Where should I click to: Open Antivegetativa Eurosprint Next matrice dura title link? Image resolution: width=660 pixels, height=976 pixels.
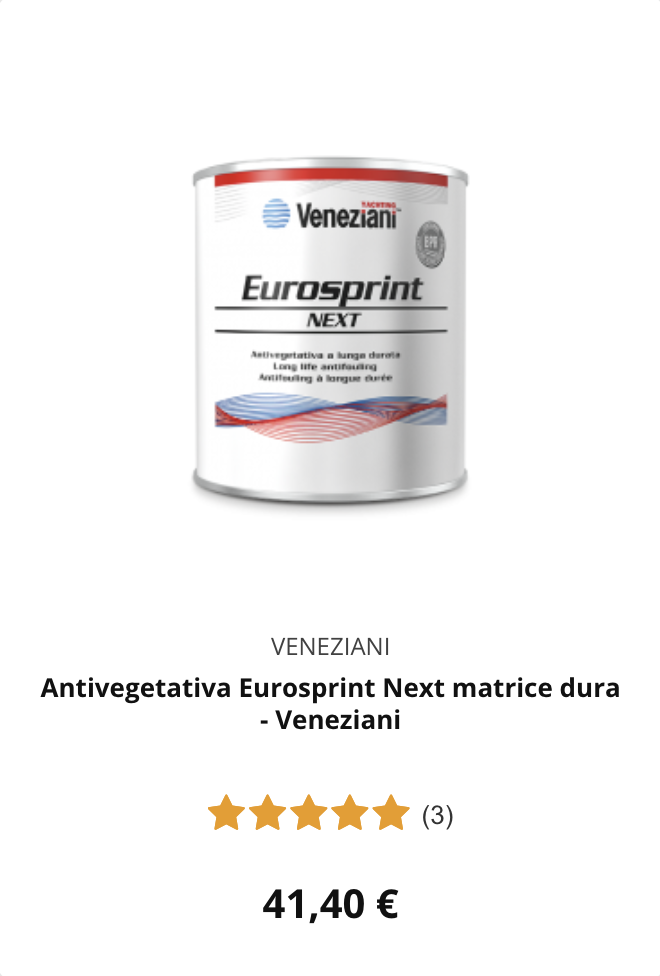[x=330, y=703]
